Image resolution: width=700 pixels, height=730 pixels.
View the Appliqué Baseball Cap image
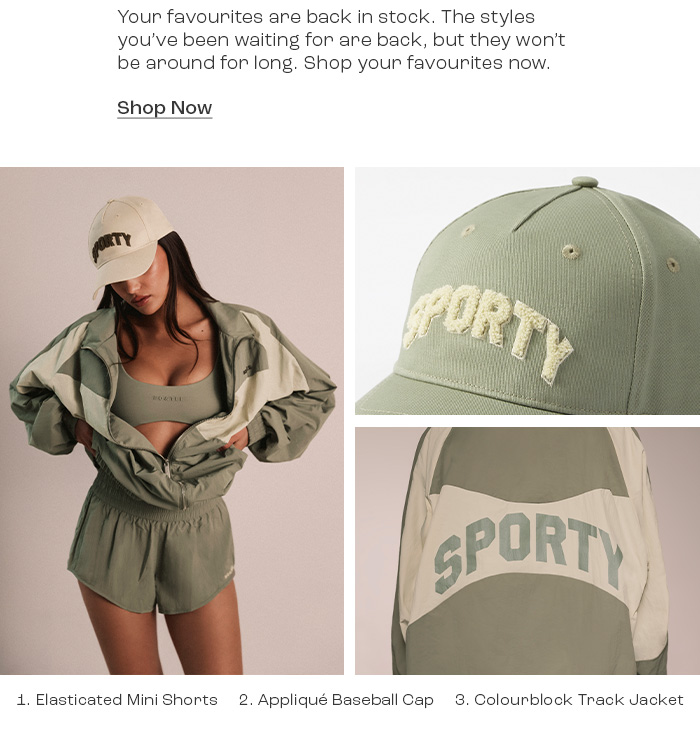coord(527,290)
